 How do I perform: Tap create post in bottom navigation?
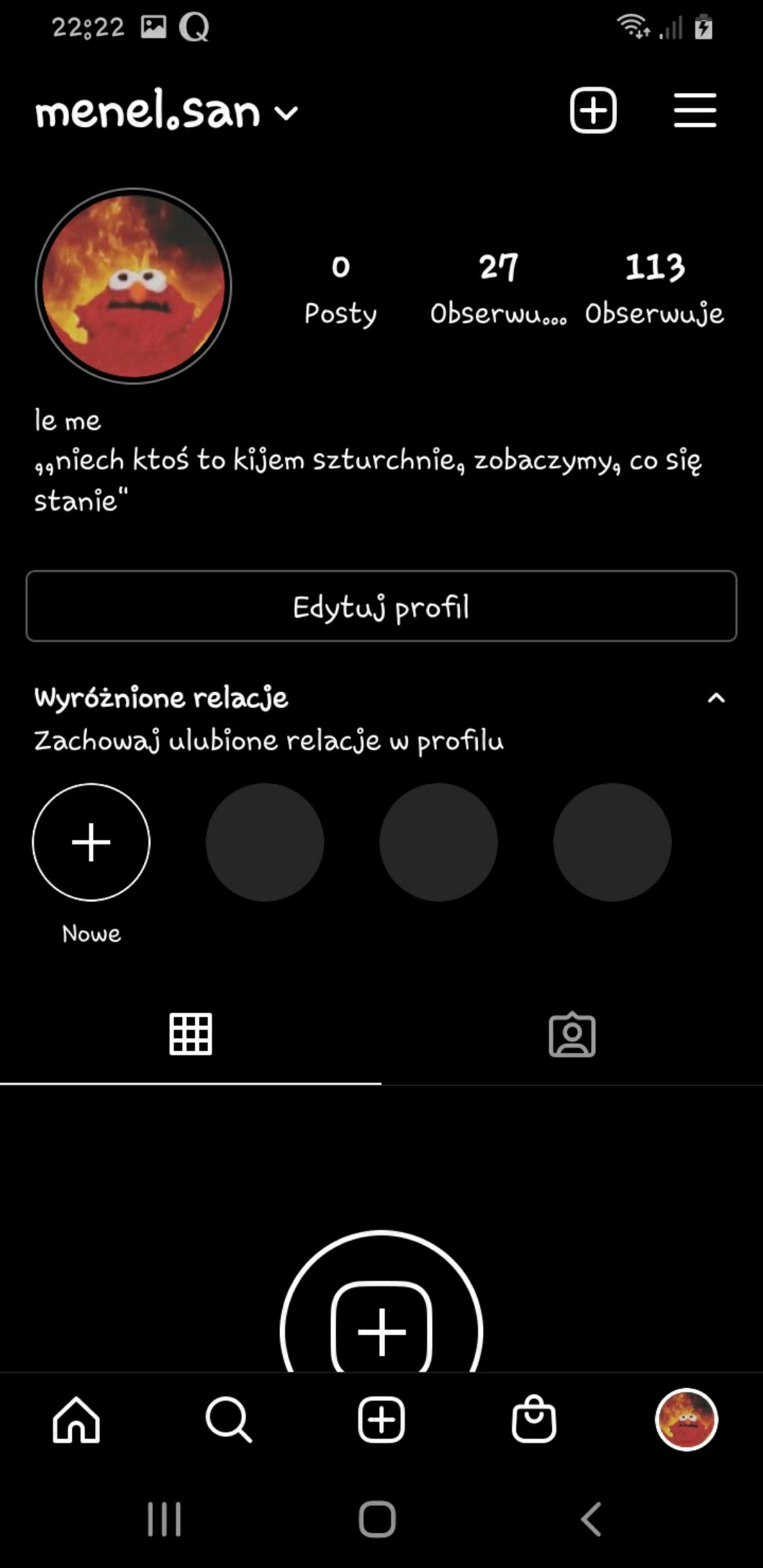(x=381, y=1420)
